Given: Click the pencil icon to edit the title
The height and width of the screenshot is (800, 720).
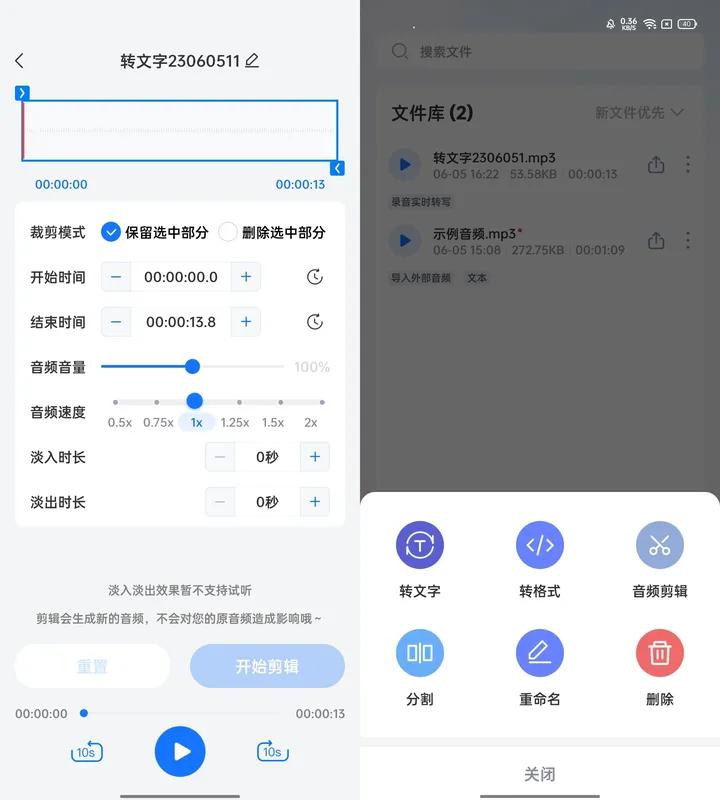Looking at the screenshot, I should pyautogui.click(x=253, y=60).
